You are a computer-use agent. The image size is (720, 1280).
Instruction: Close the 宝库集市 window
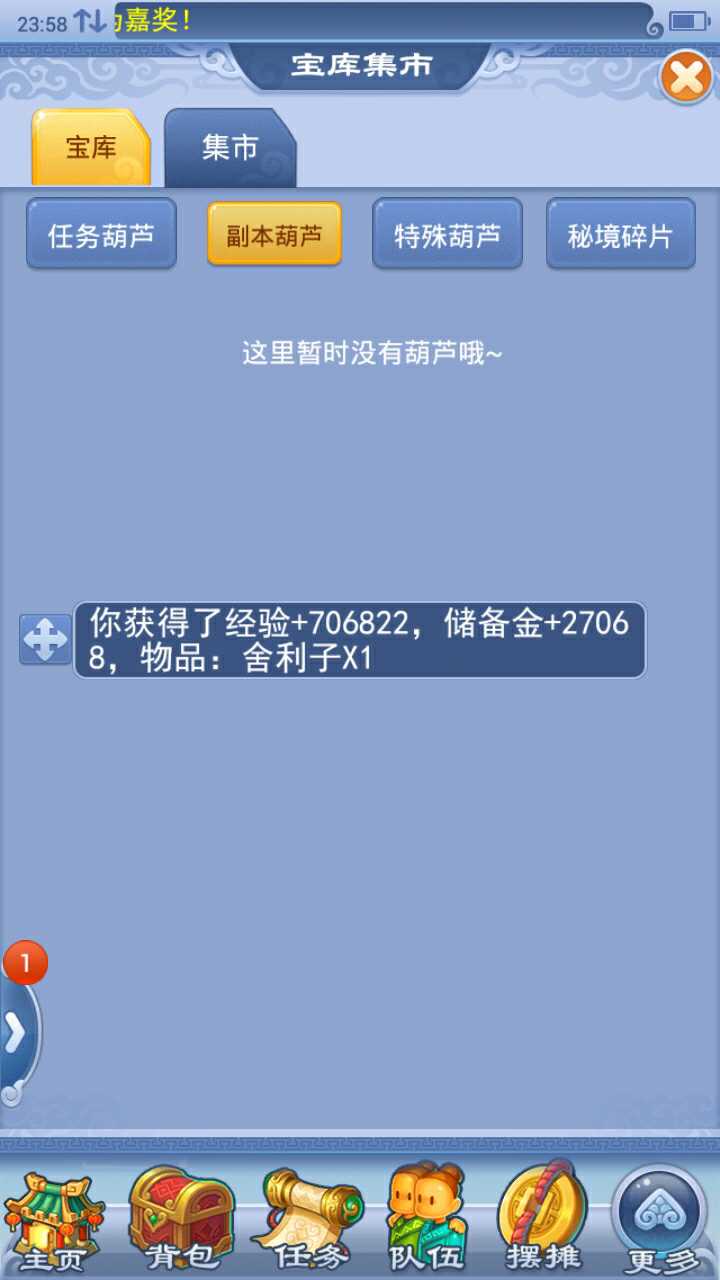686,77
